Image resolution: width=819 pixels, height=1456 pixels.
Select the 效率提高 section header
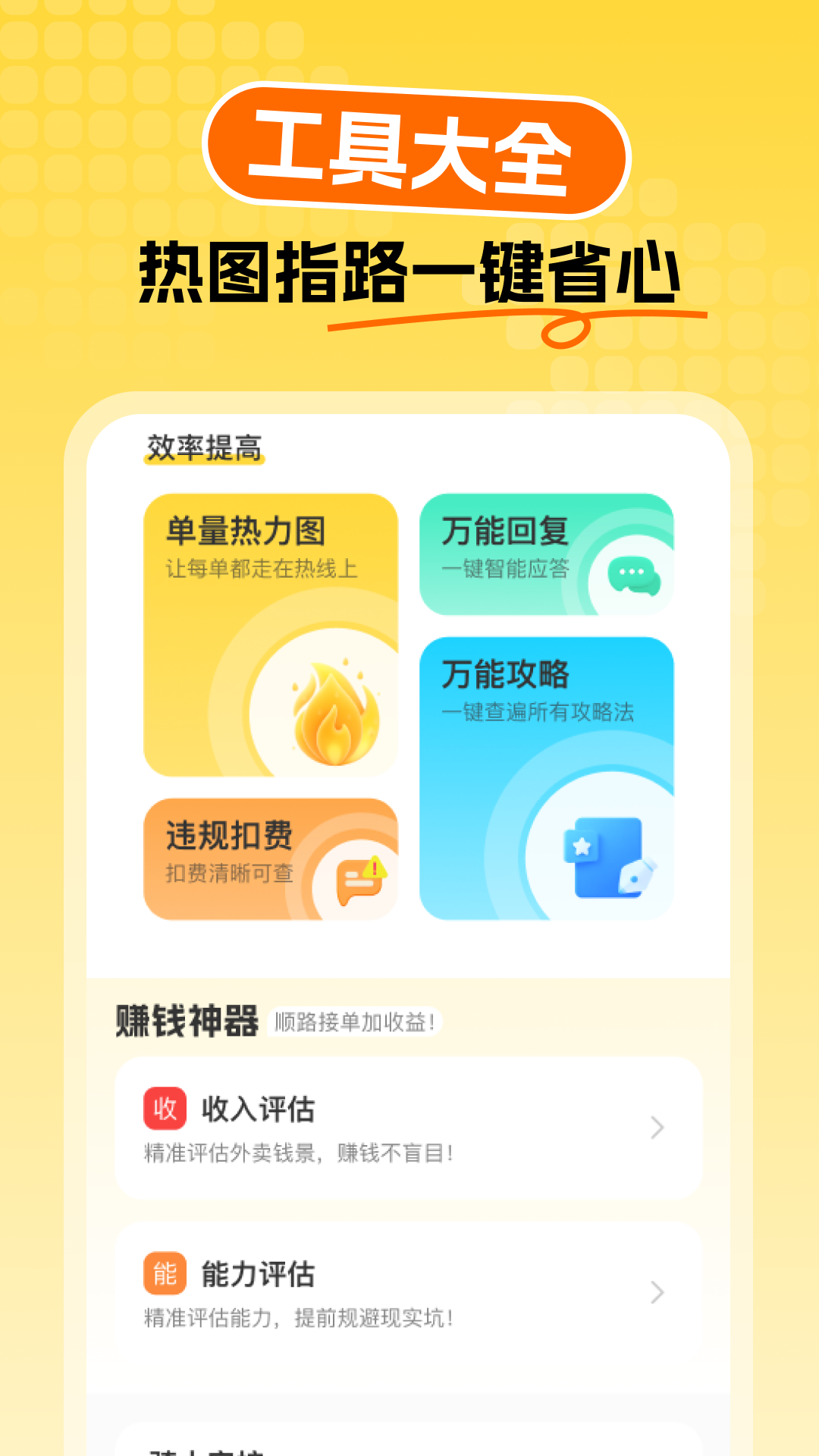coord(206,447)
